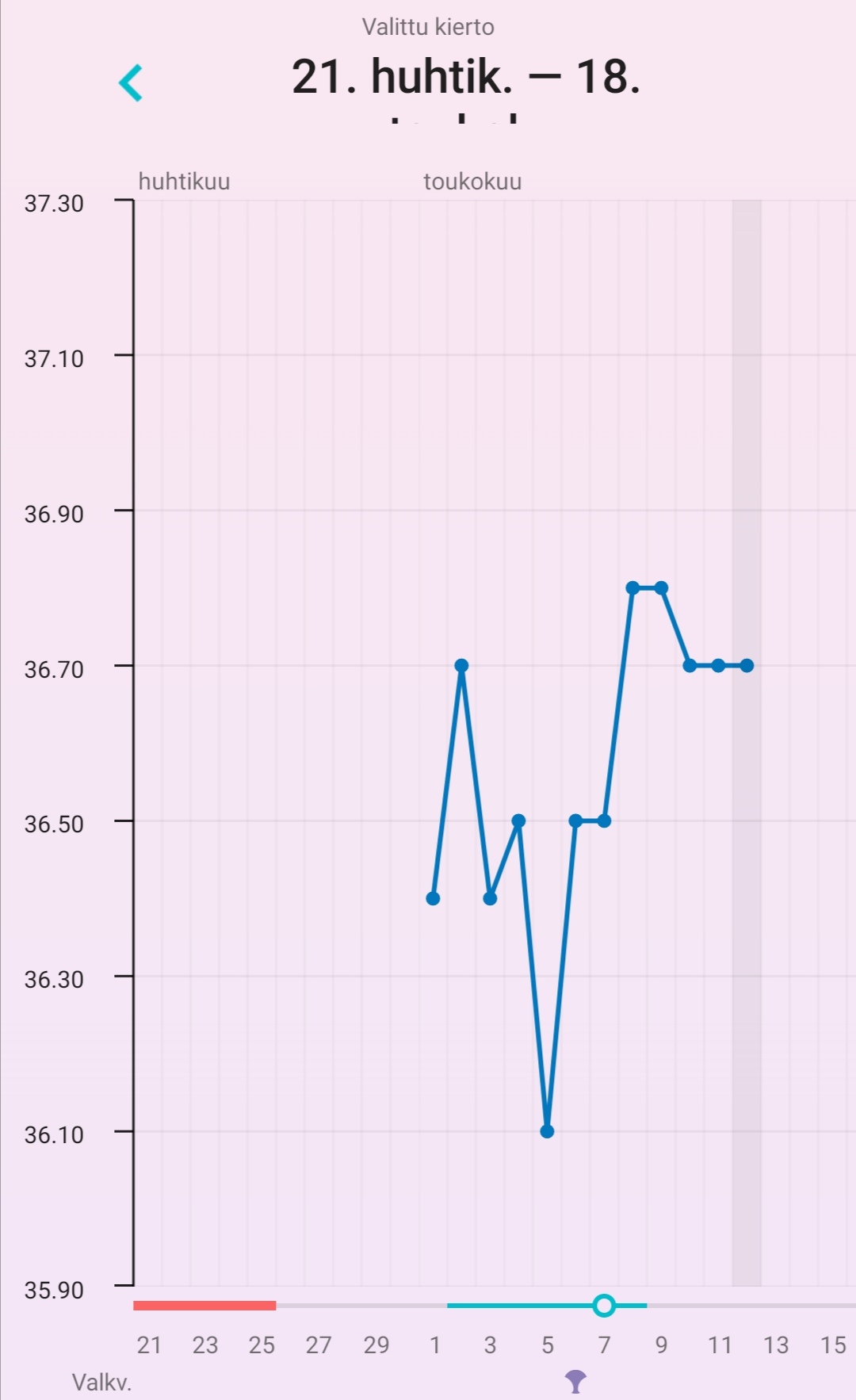Tap the lowest temperature point at 36.10
This screenshot has width=856, height=1400.
tap(547, 1131)
